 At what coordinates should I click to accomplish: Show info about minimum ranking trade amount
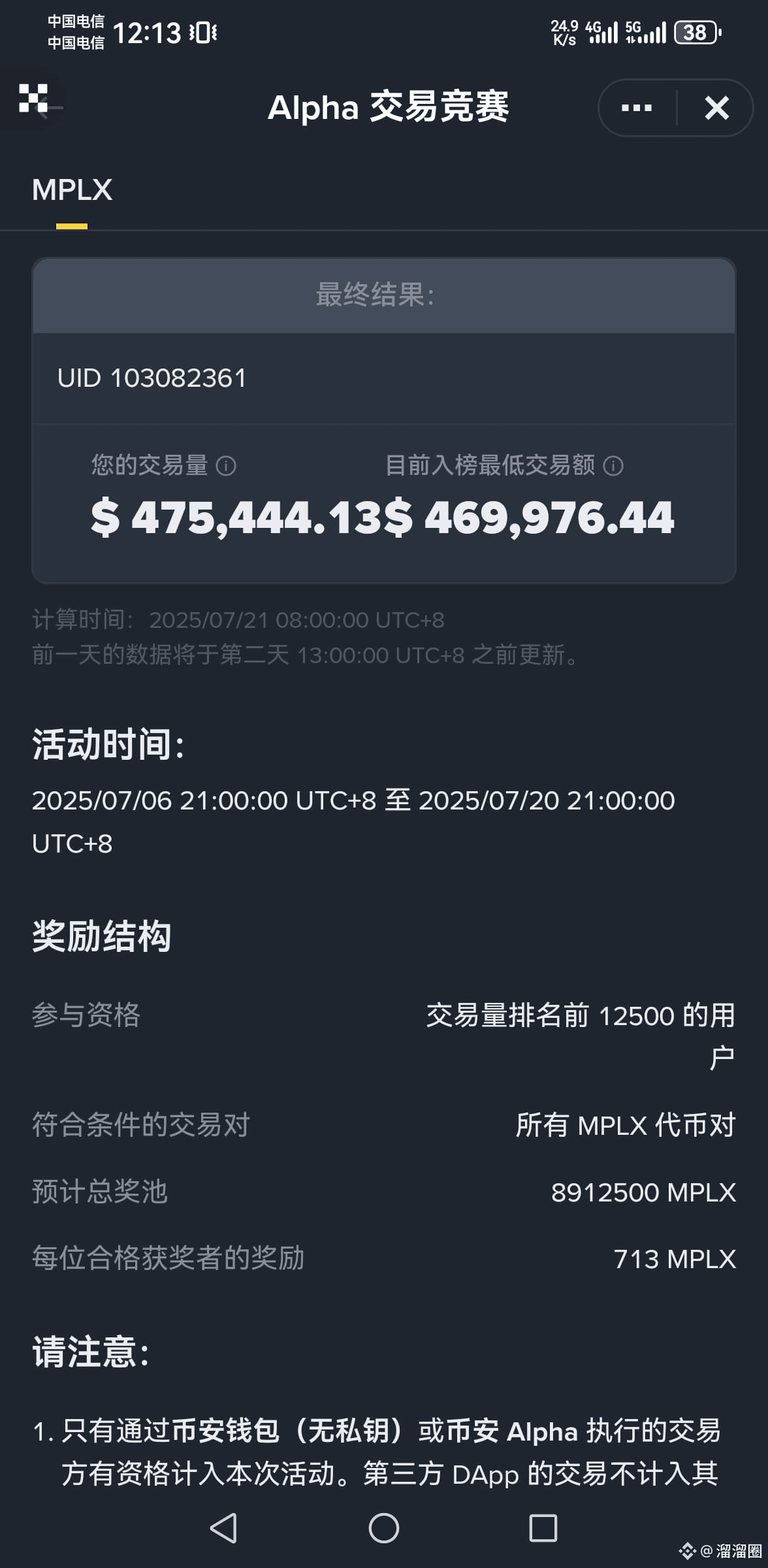point(613,466)
